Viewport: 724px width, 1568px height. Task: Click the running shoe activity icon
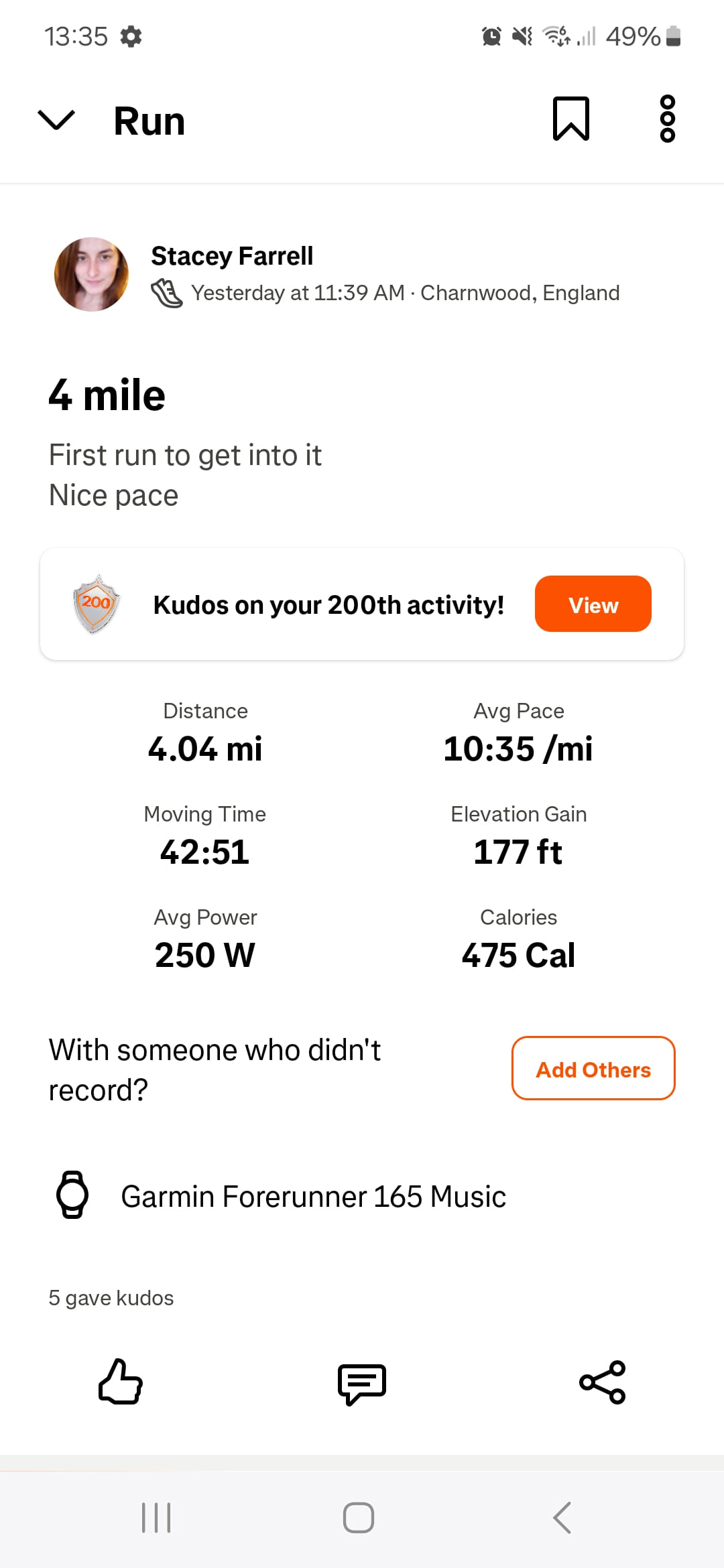[x=167, y=293]
